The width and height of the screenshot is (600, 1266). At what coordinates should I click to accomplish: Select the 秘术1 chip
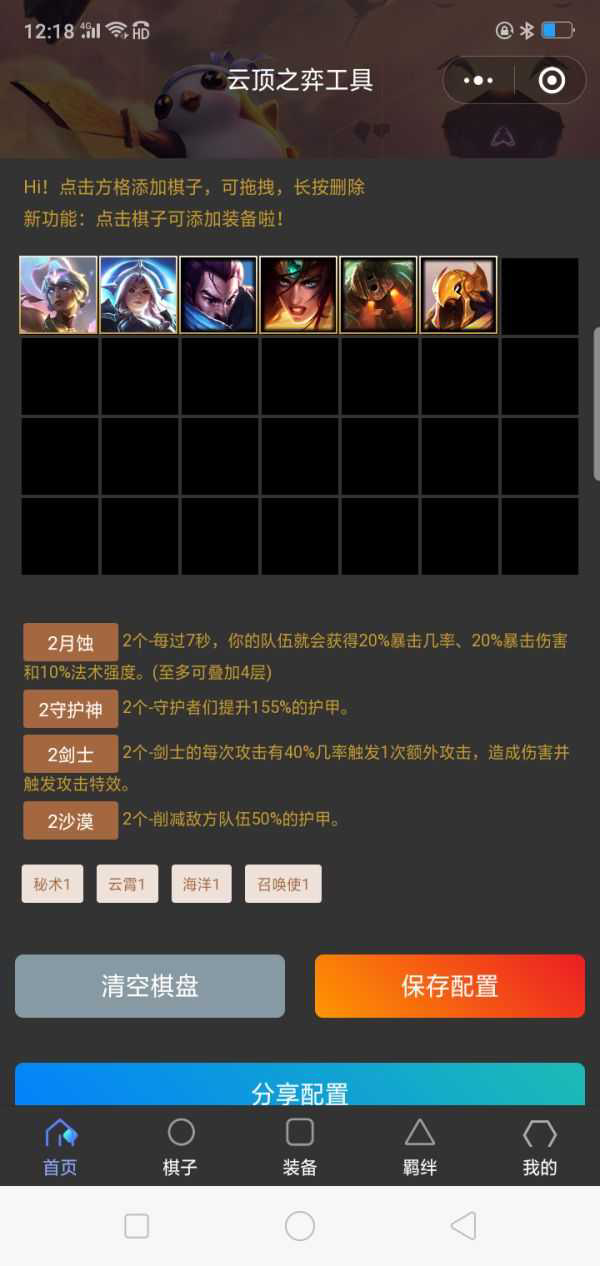[x=52, y=884]
